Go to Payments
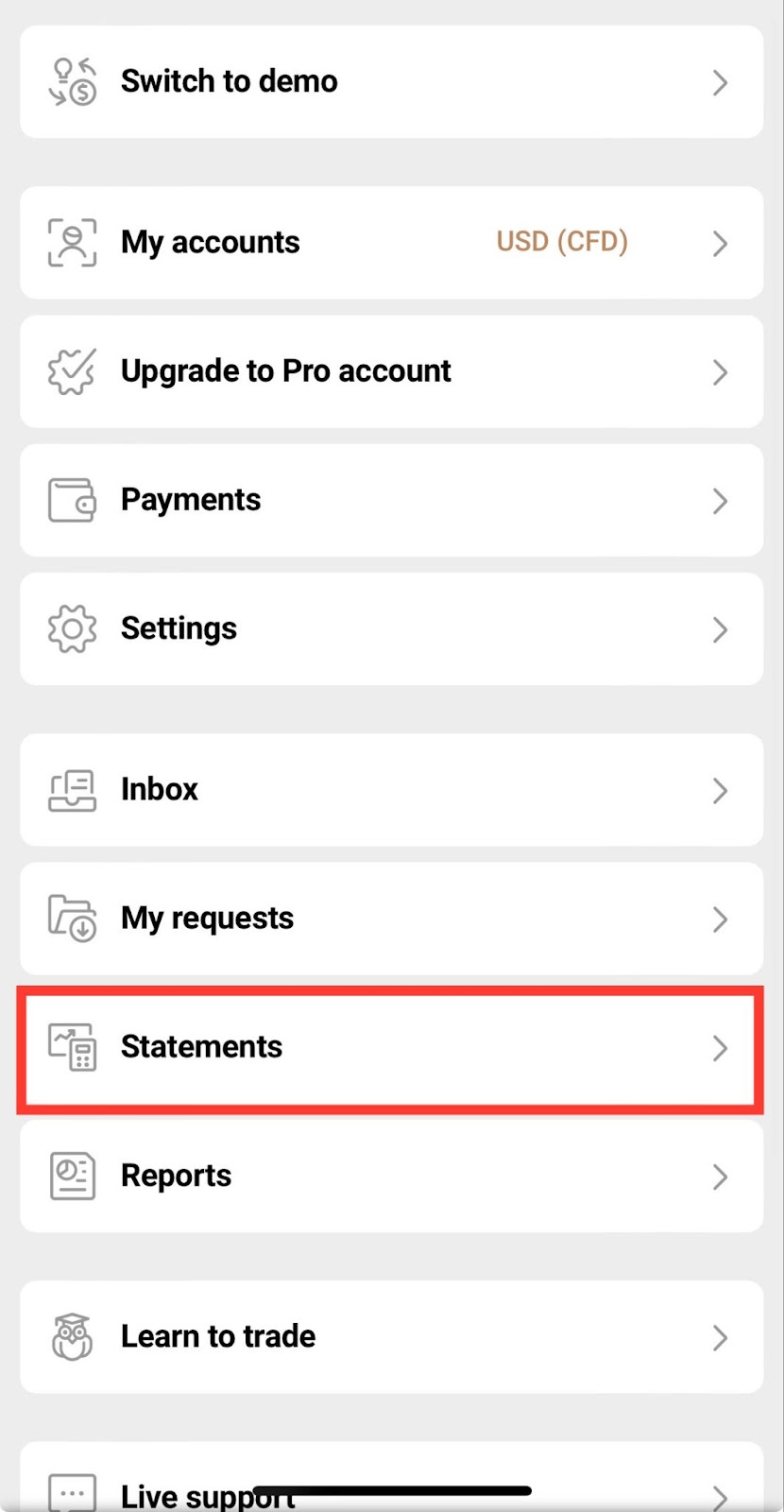The height and width of the screenshot is (1512, 784). coord(391,500)
